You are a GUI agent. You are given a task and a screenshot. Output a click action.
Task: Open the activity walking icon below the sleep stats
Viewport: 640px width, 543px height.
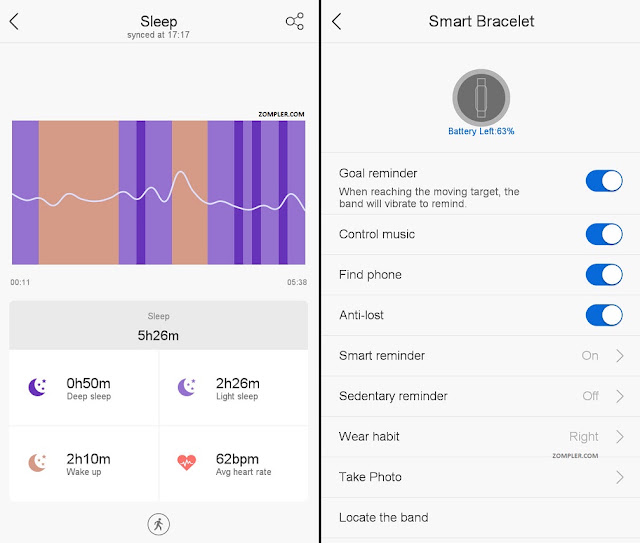(x=158, y=524)
